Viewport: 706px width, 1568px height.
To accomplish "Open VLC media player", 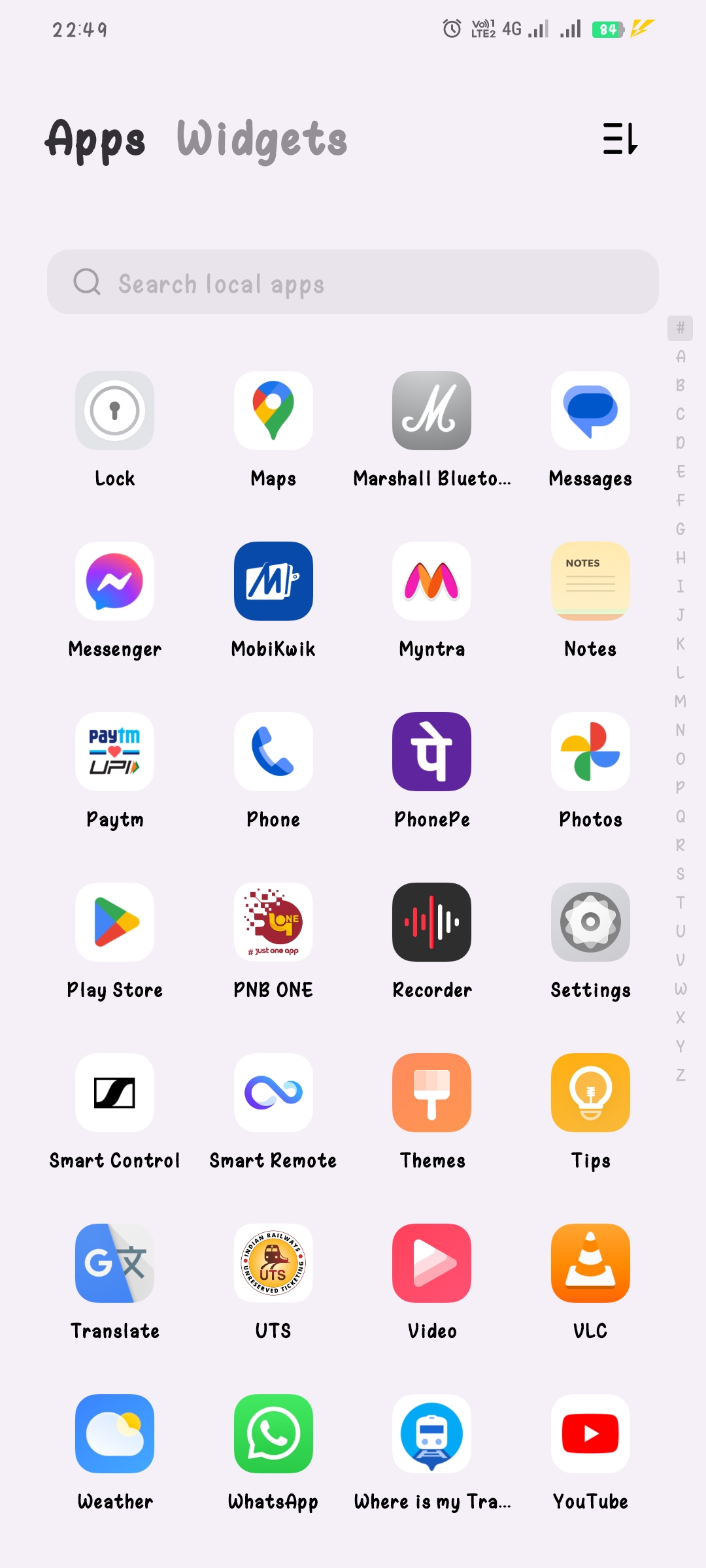I will [590, 1264].
